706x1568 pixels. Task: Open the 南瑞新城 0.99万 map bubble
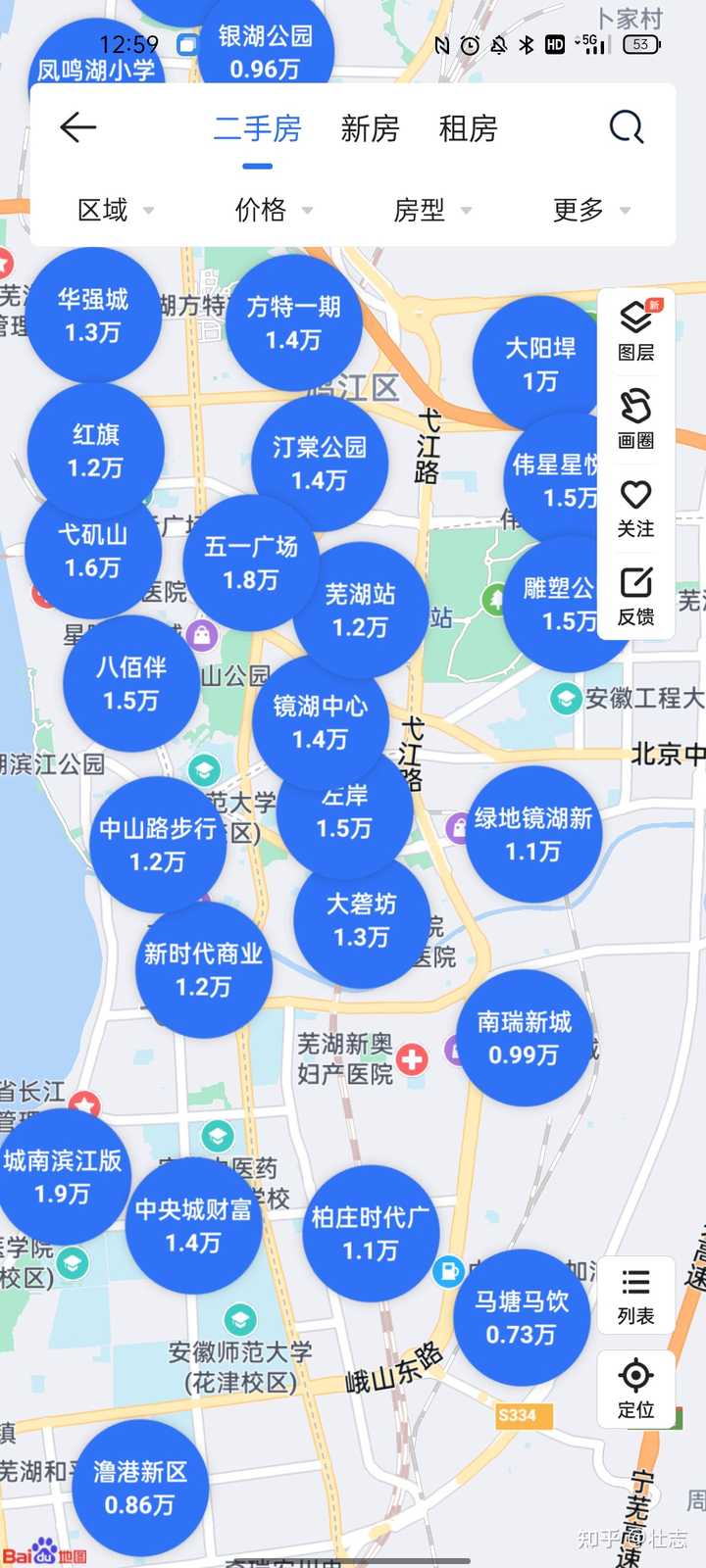pos(524,1038)
